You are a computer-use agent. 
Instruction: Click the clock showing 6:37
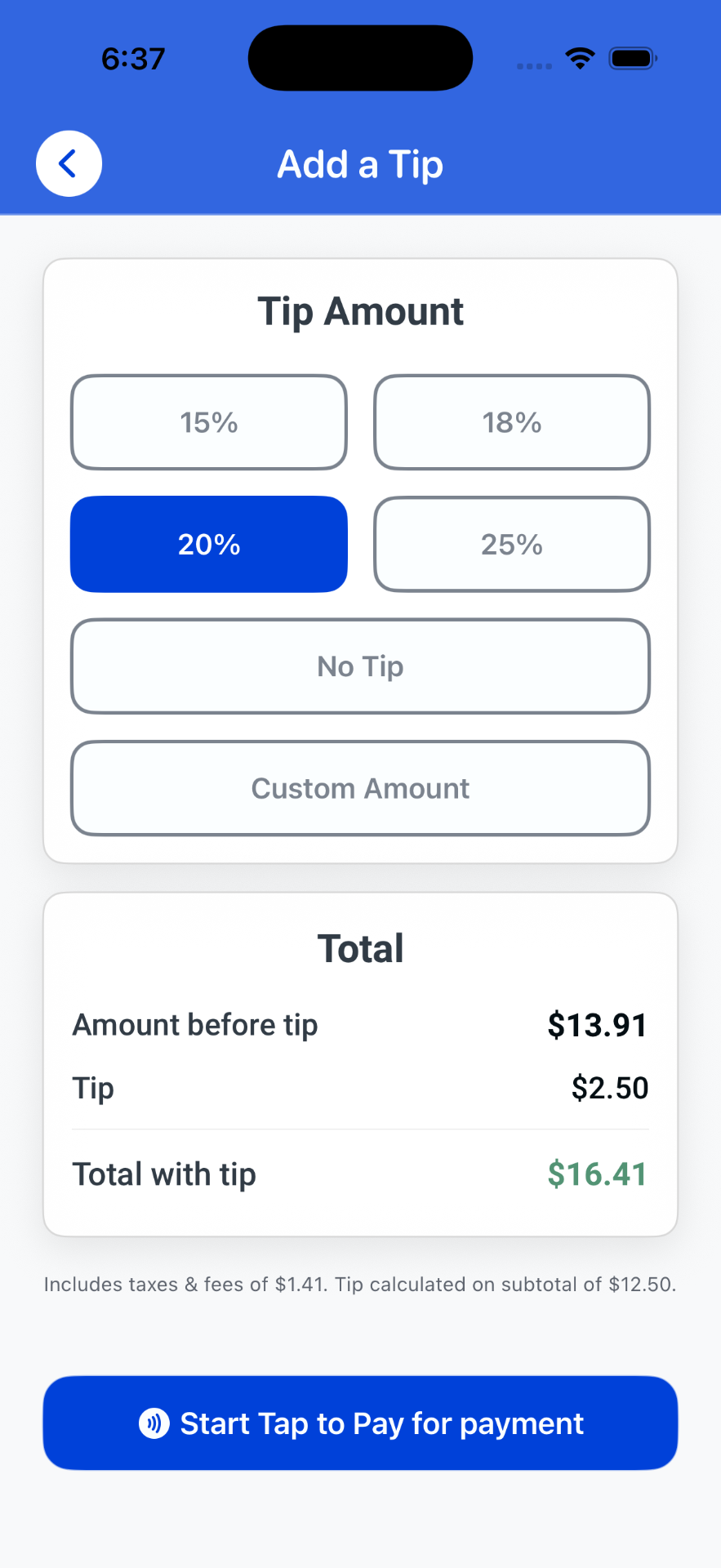tap(133, 57)
